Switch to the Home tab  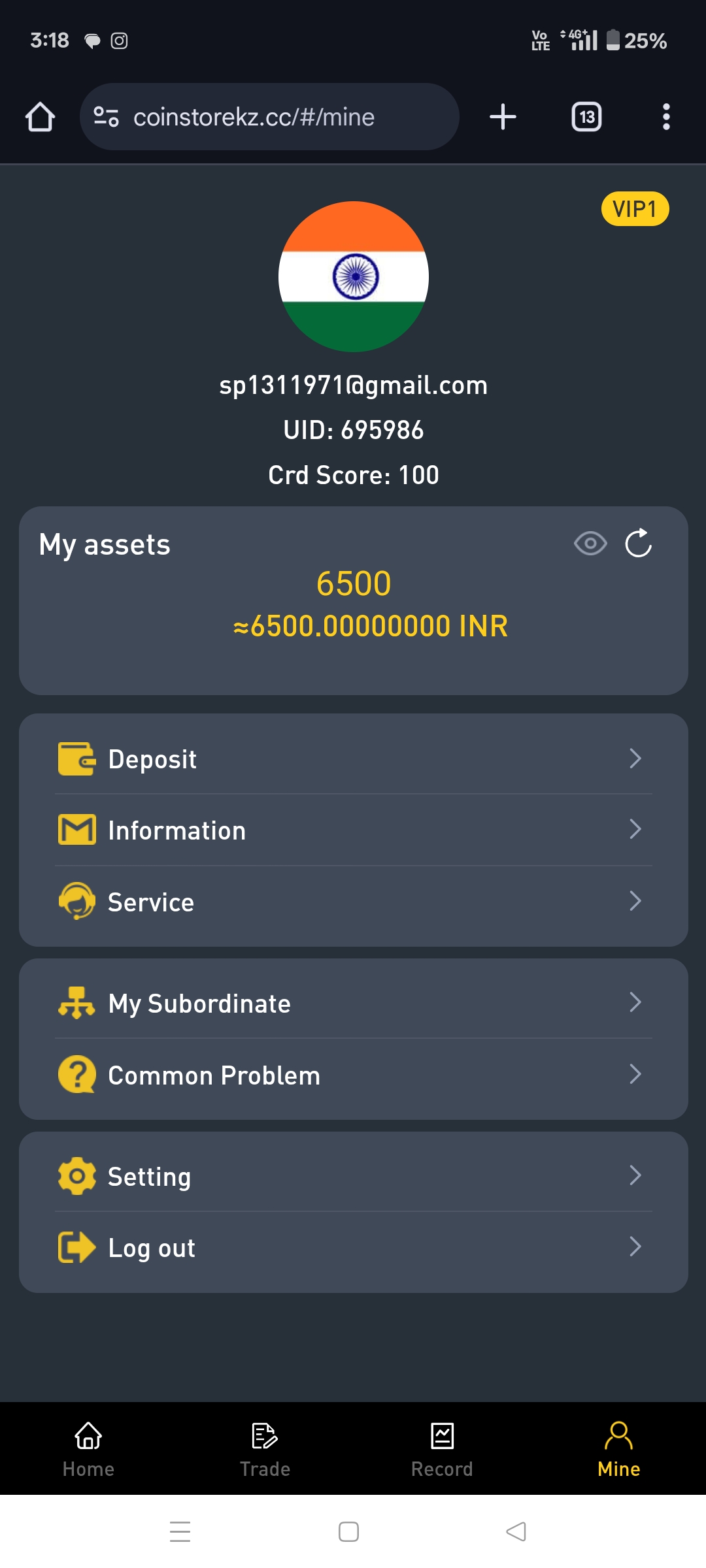click(x=88, y=1449)
